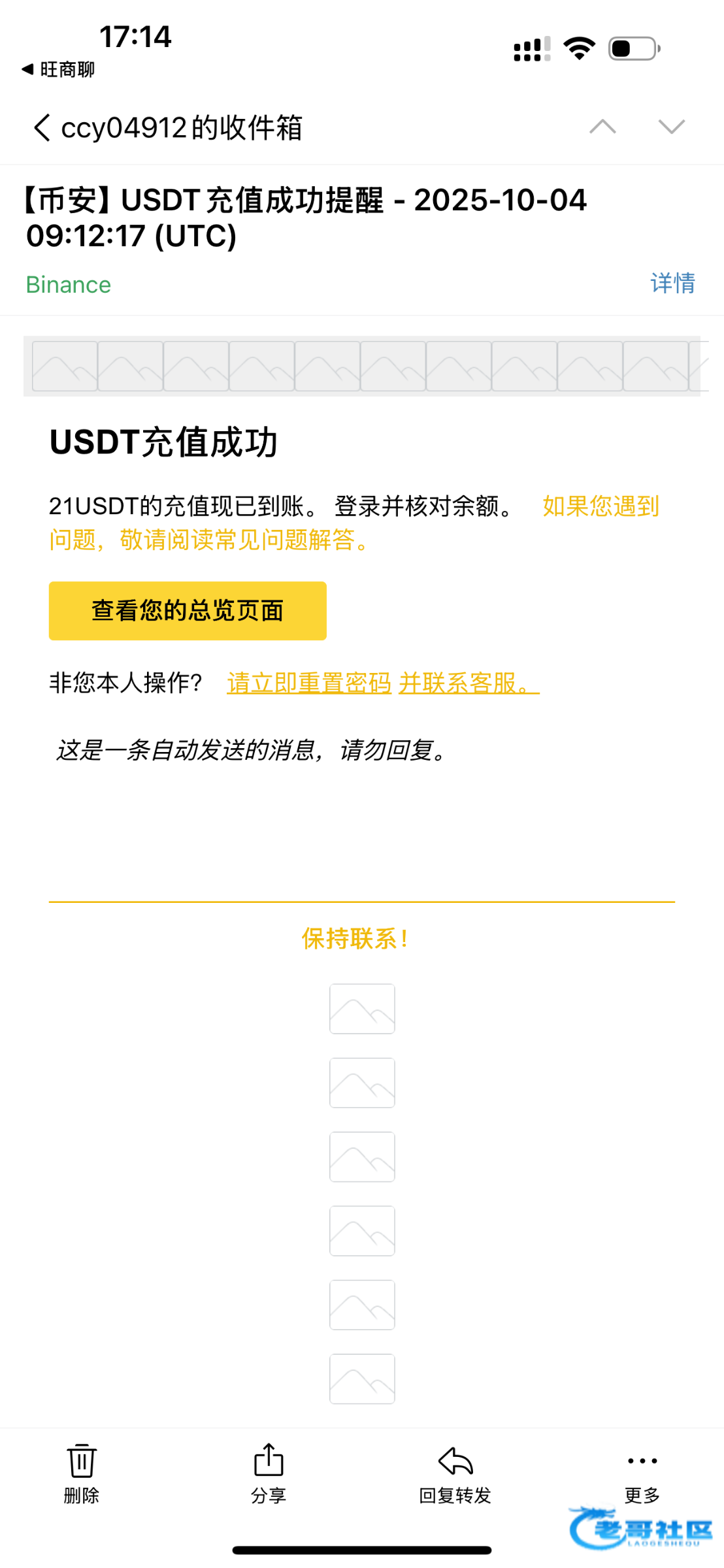This screenshot has height=1568, width=724.
Task: Return to 旺商聊 app via status bar
Action: (x=58, y=69)
